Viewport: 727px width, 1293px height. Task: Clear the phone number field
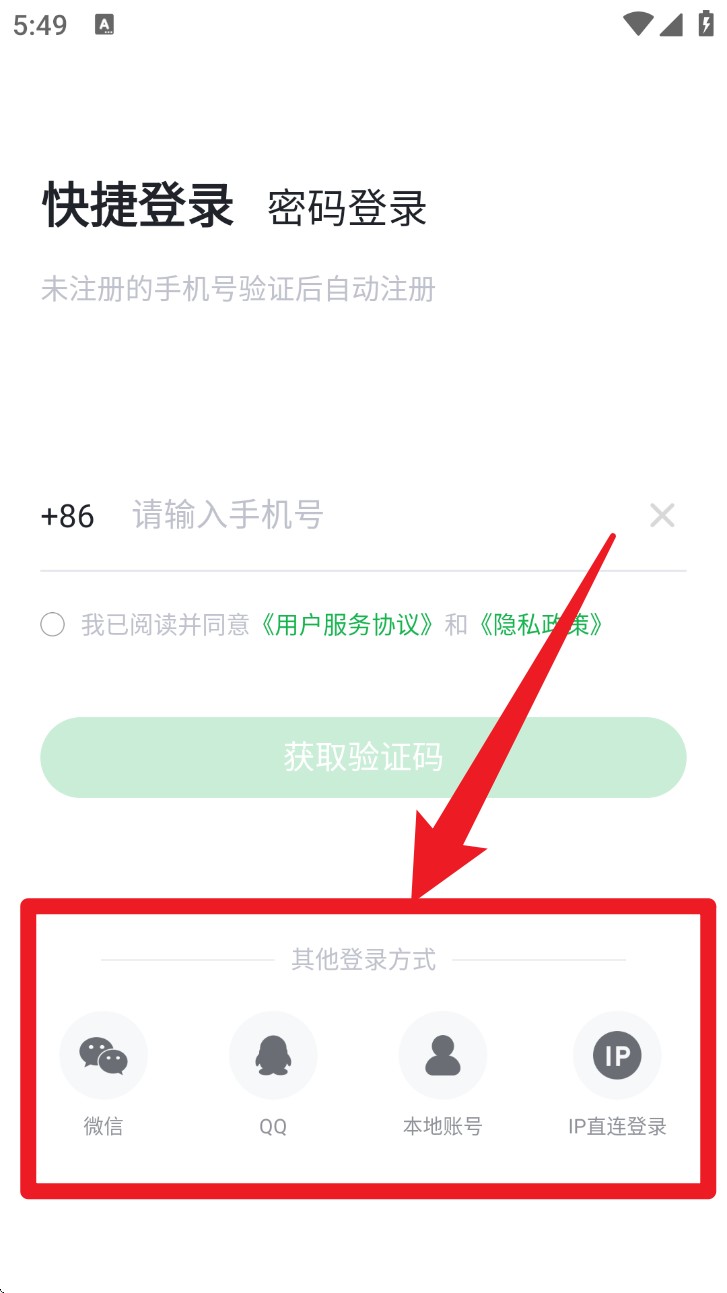[662, 516]
